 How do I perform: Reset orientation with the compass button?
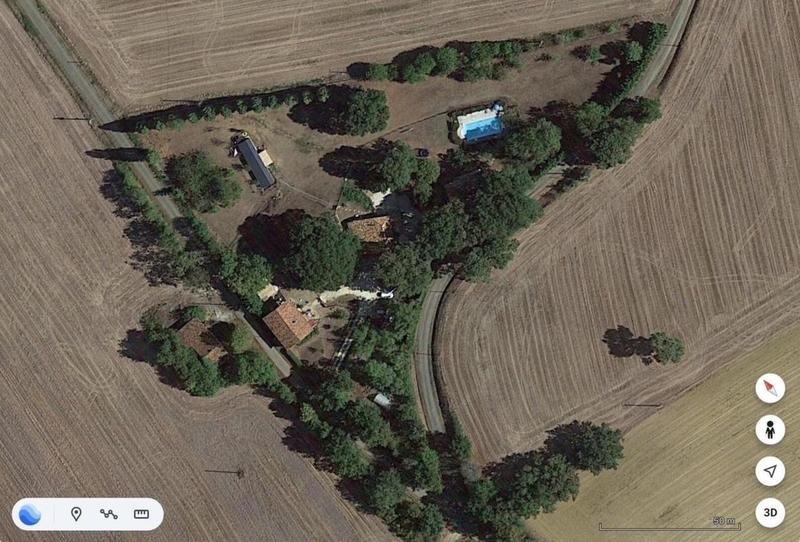[770, 388]
